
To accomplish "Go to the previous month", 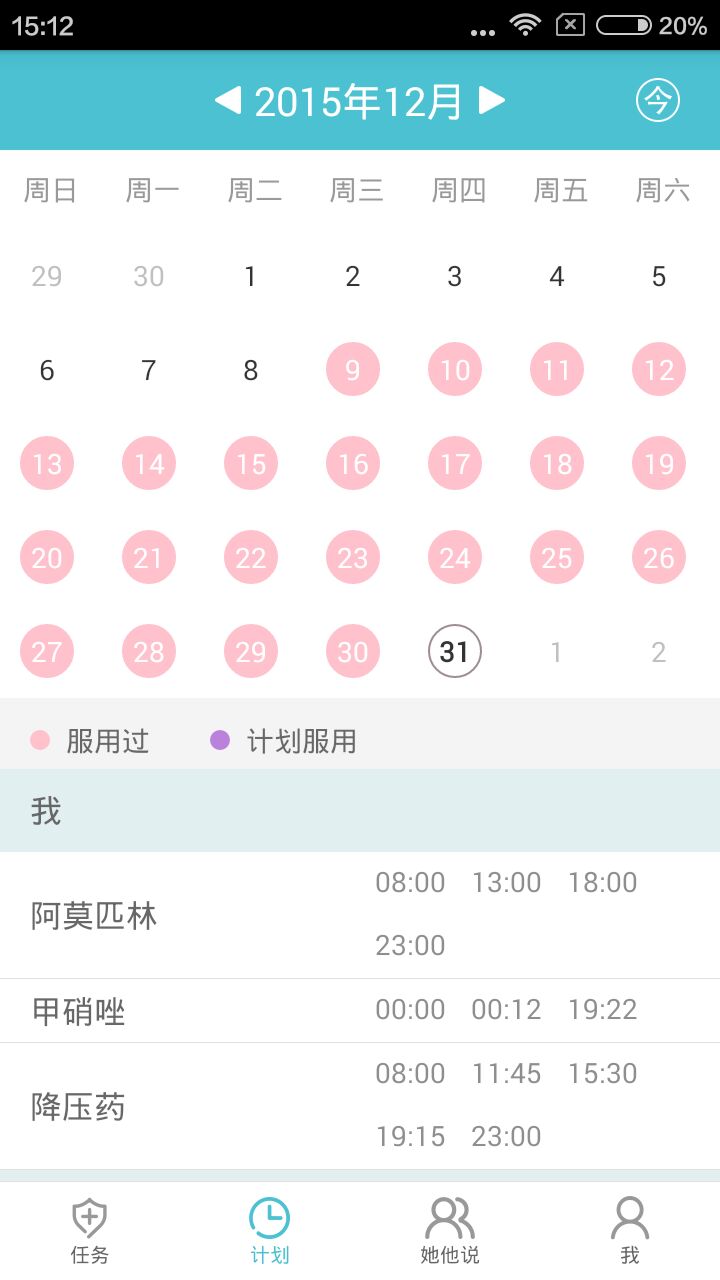I will (228, 100).
